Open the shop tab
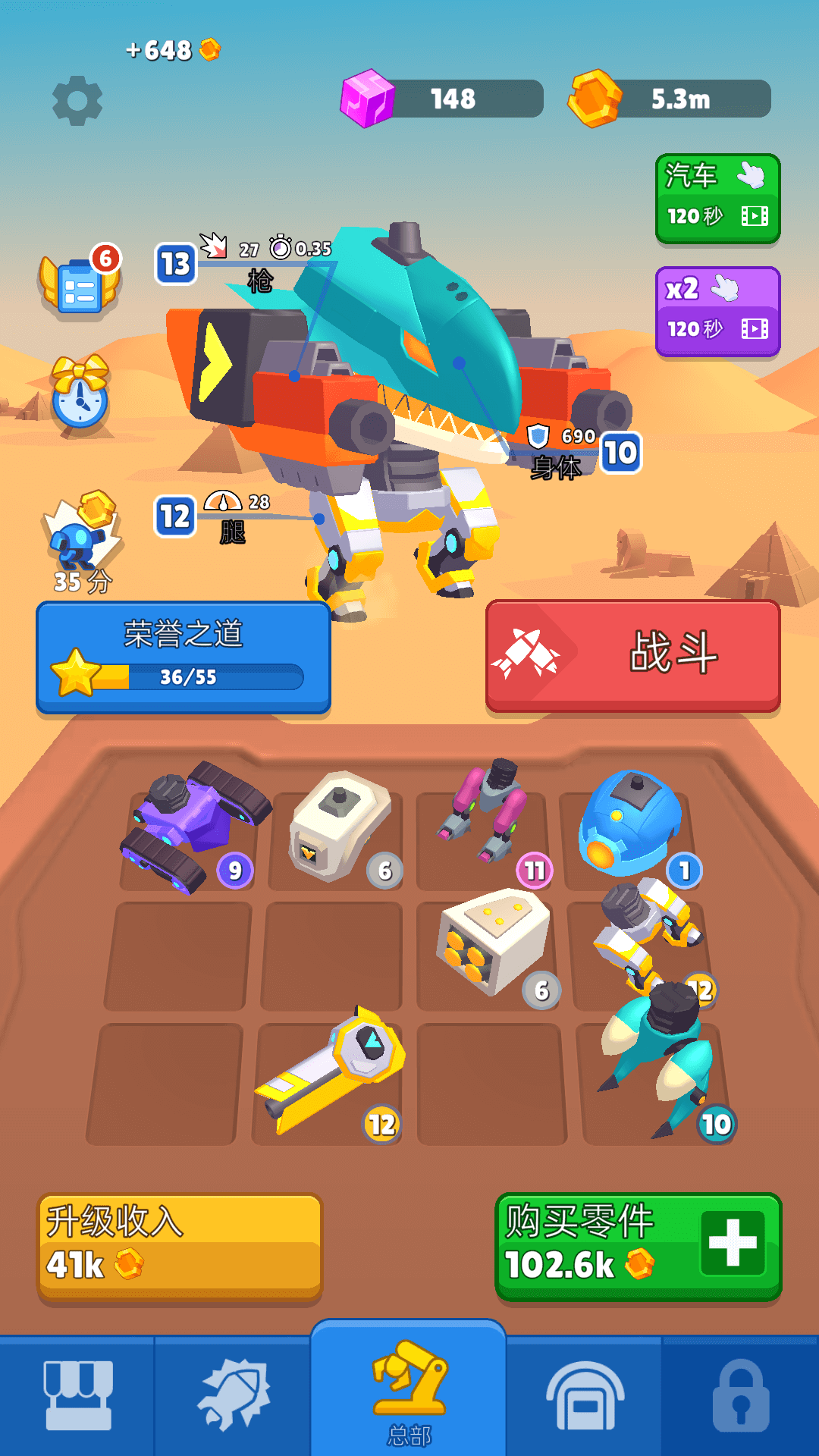 77,1395
